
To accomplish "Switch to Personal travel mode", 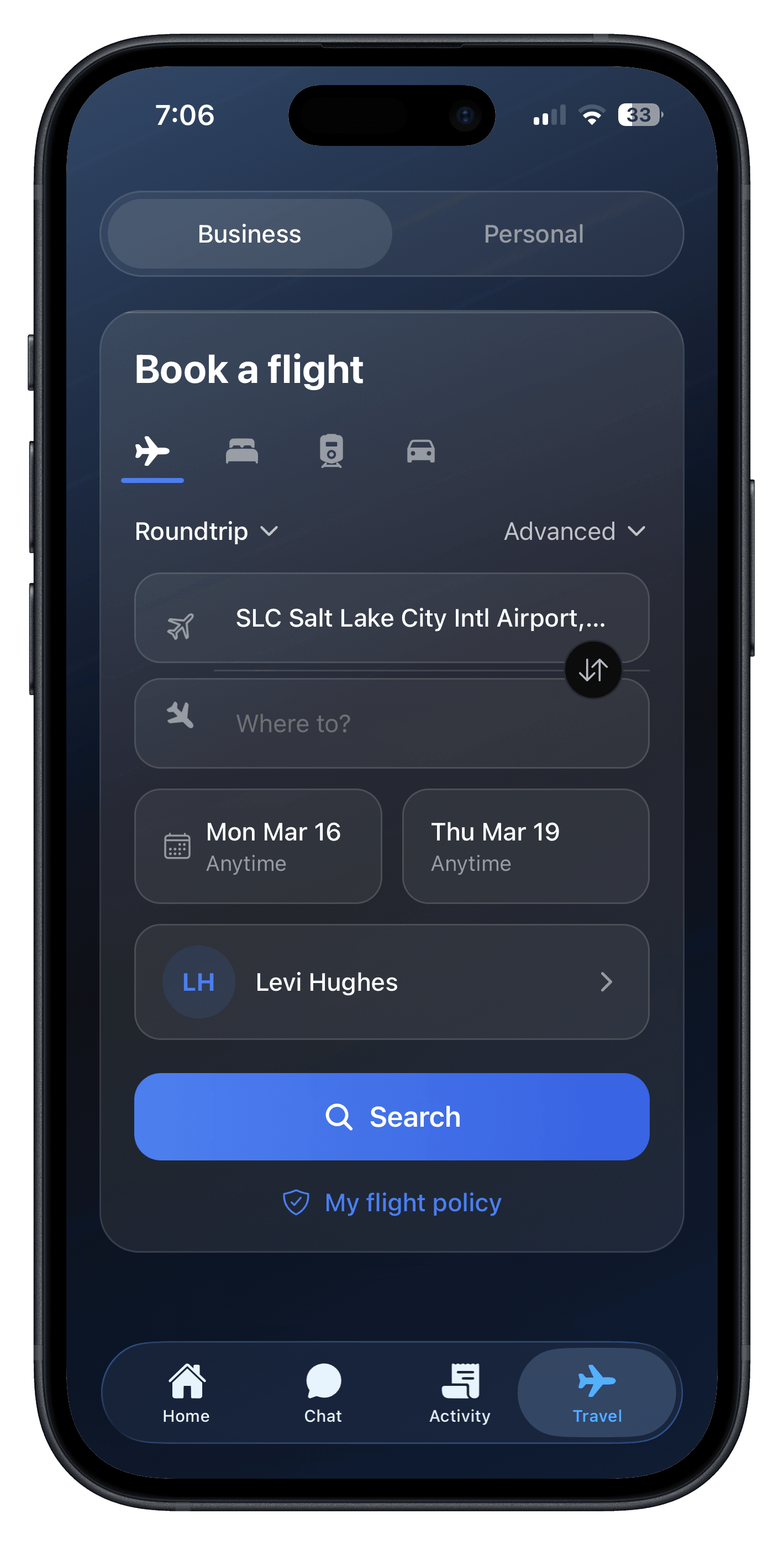I will [x=534, y=234].
